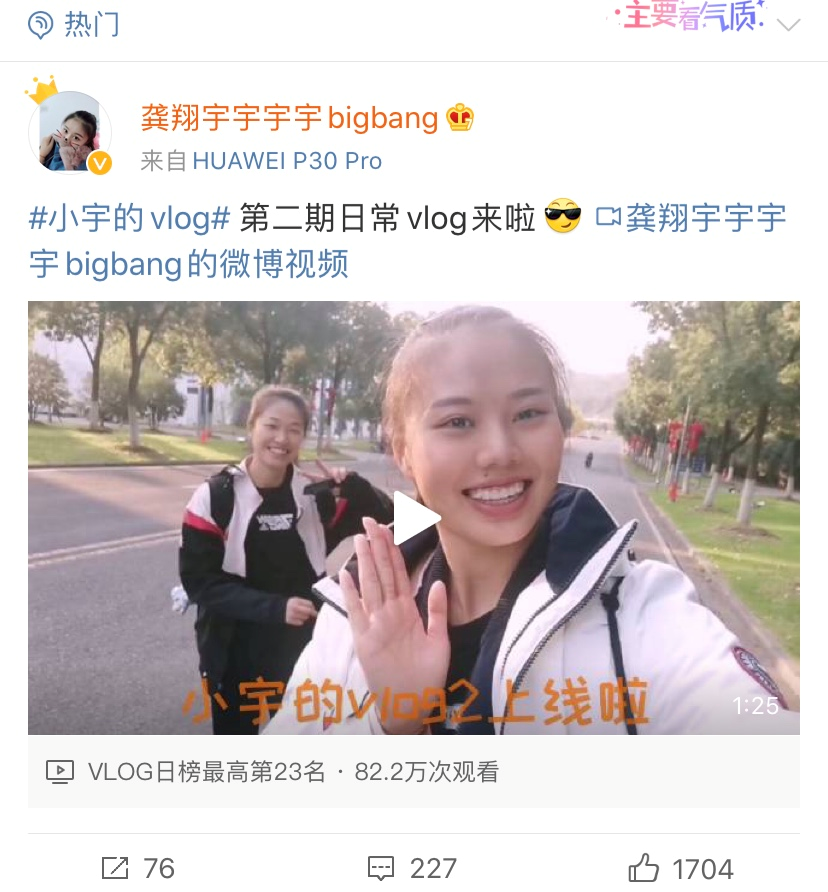The height and width of the screenshot is (892, 828).
Task: Expand the post options chevron
Action: [x=789, y=25]
